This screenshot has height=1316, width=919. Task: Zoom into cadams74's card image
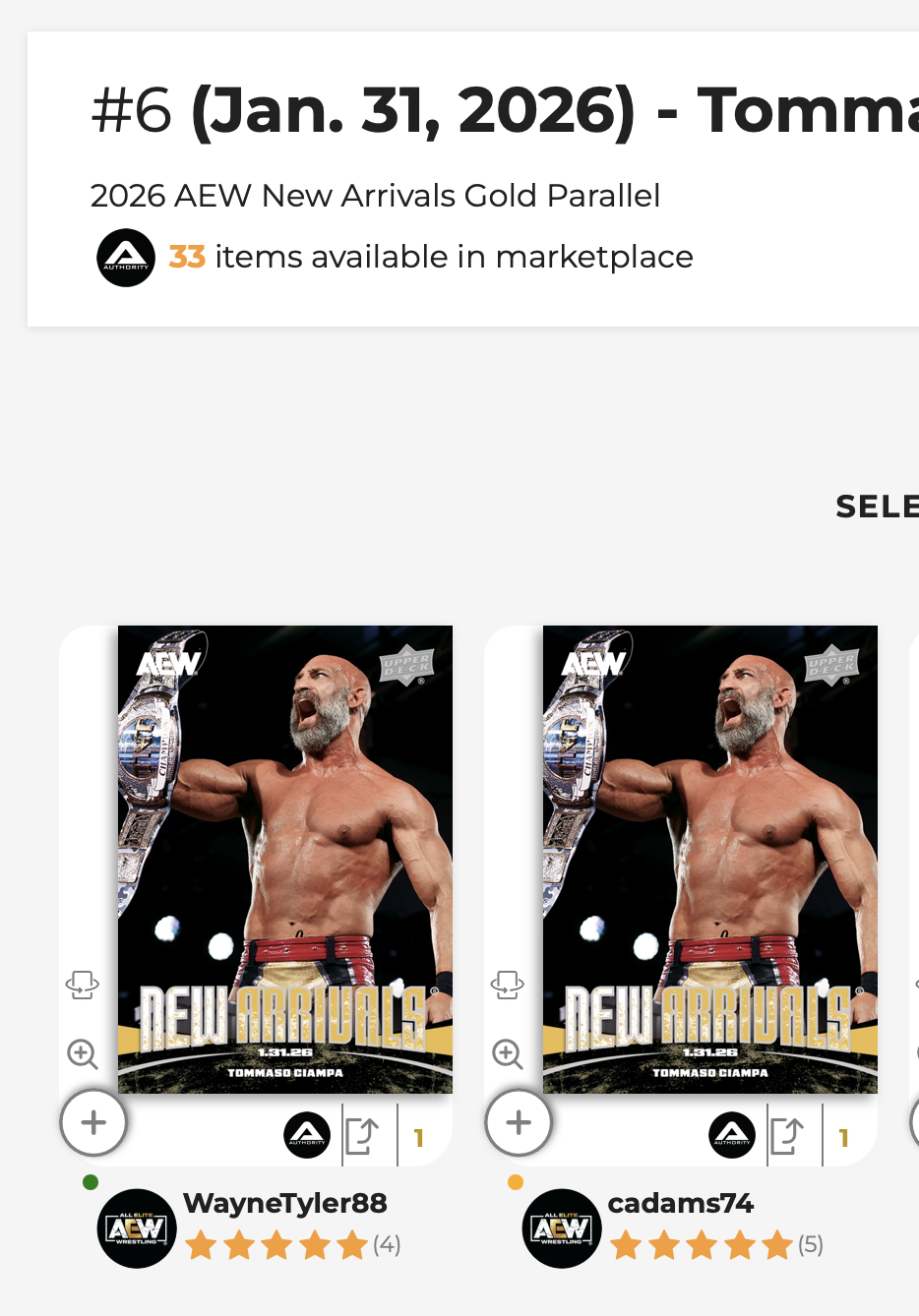click(x=507, y=1054)
